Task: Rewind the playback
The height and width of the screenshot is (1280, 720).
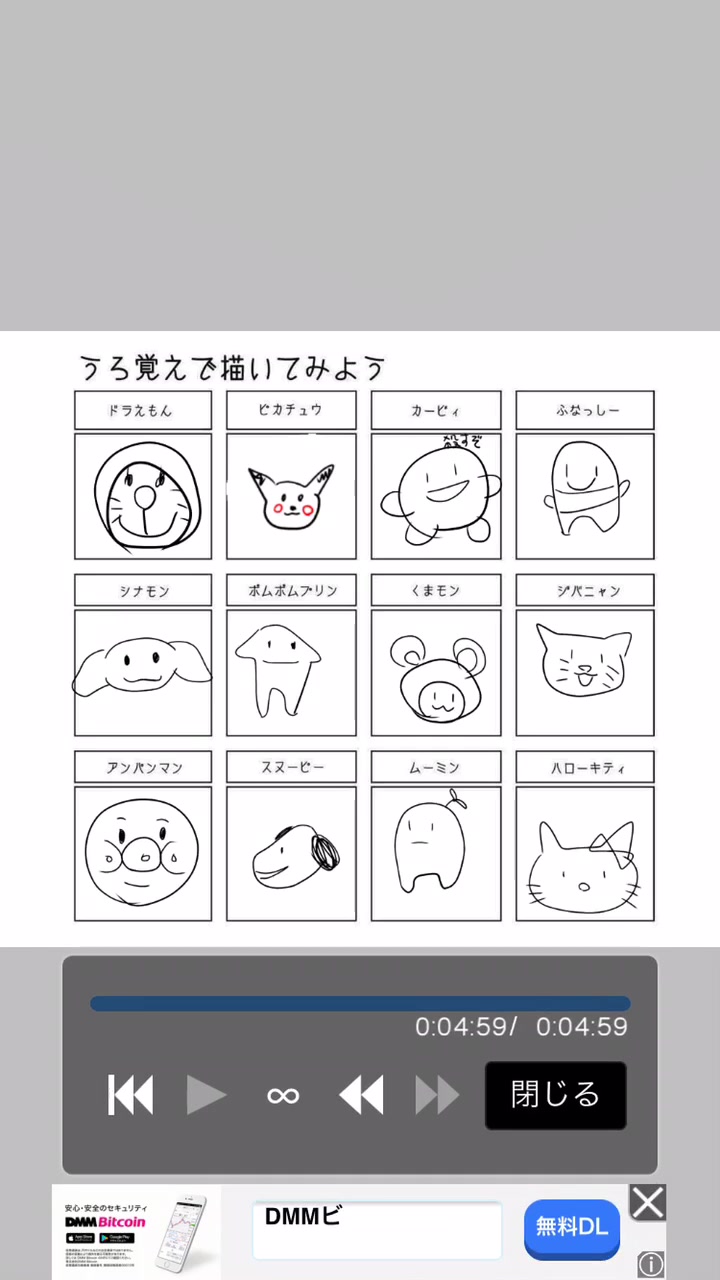Action: click(x=361, y=1095)
